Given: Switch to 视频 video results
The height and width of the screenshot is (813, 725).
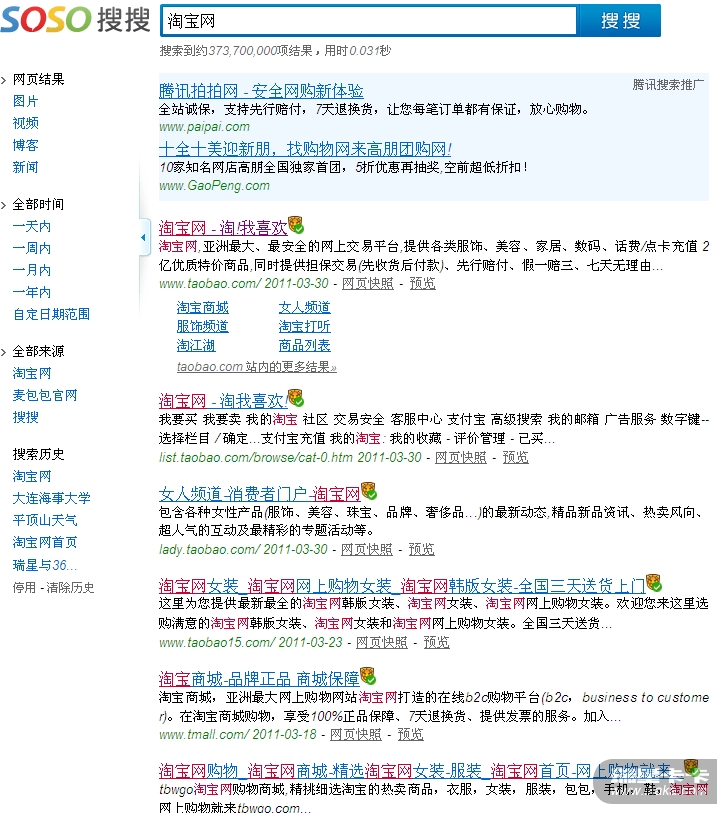Looking at the screenshot, I should pyautogui.click(x=26, y=123).
